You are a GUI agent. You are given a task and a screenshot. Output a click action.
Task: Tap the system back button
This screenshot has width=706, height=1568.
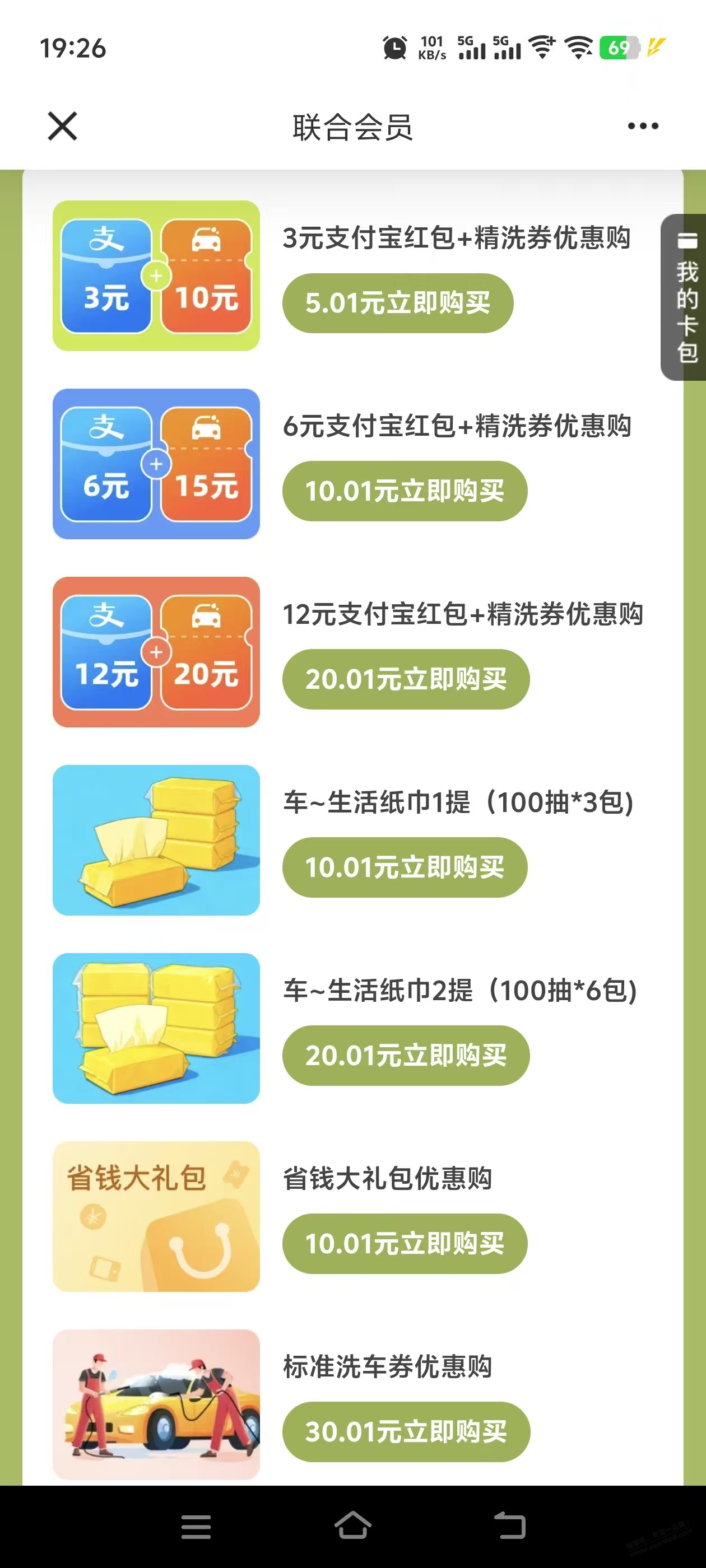pyautogui.click(x=509, y=1525)
